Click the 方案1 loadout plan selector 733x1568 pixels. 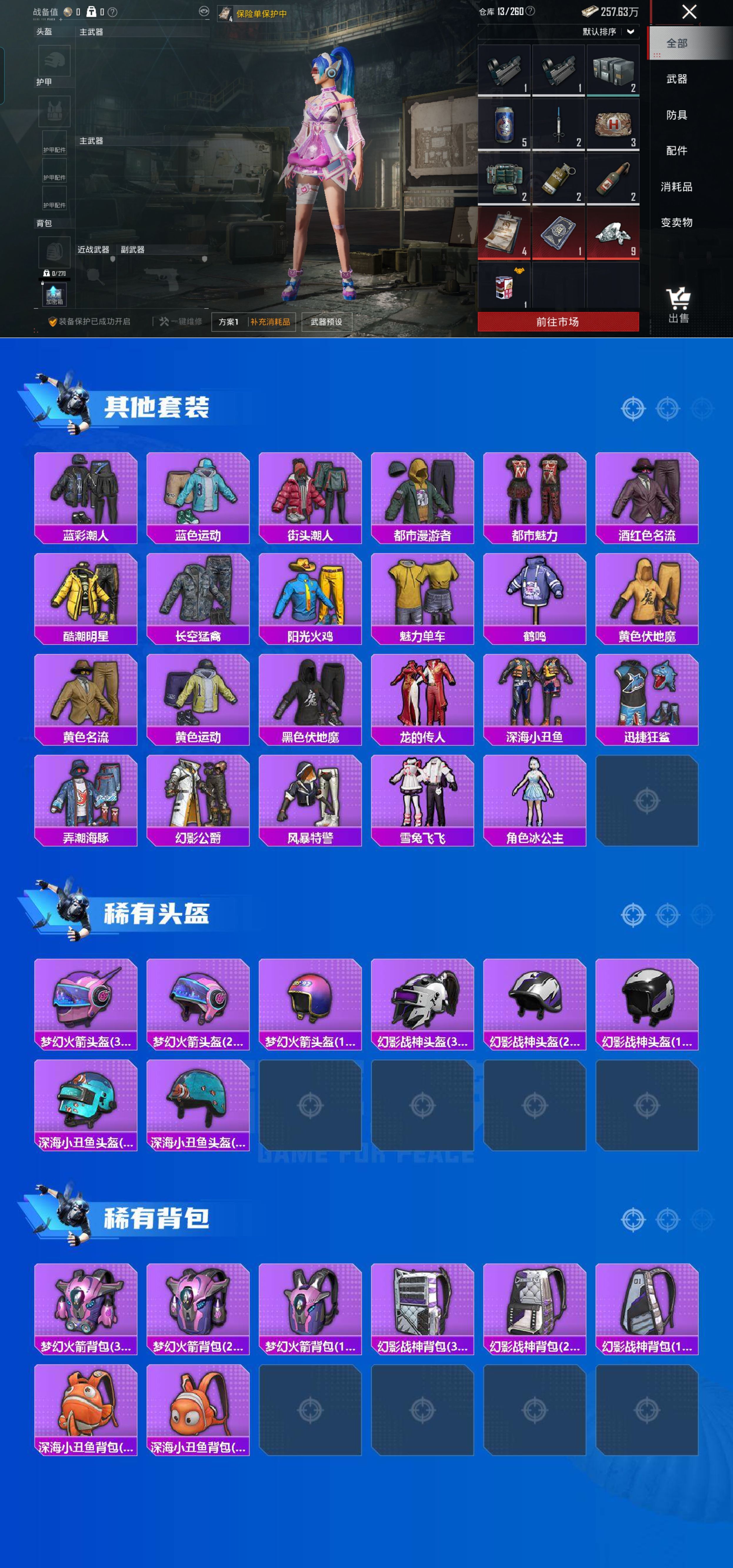coord(229,323)
